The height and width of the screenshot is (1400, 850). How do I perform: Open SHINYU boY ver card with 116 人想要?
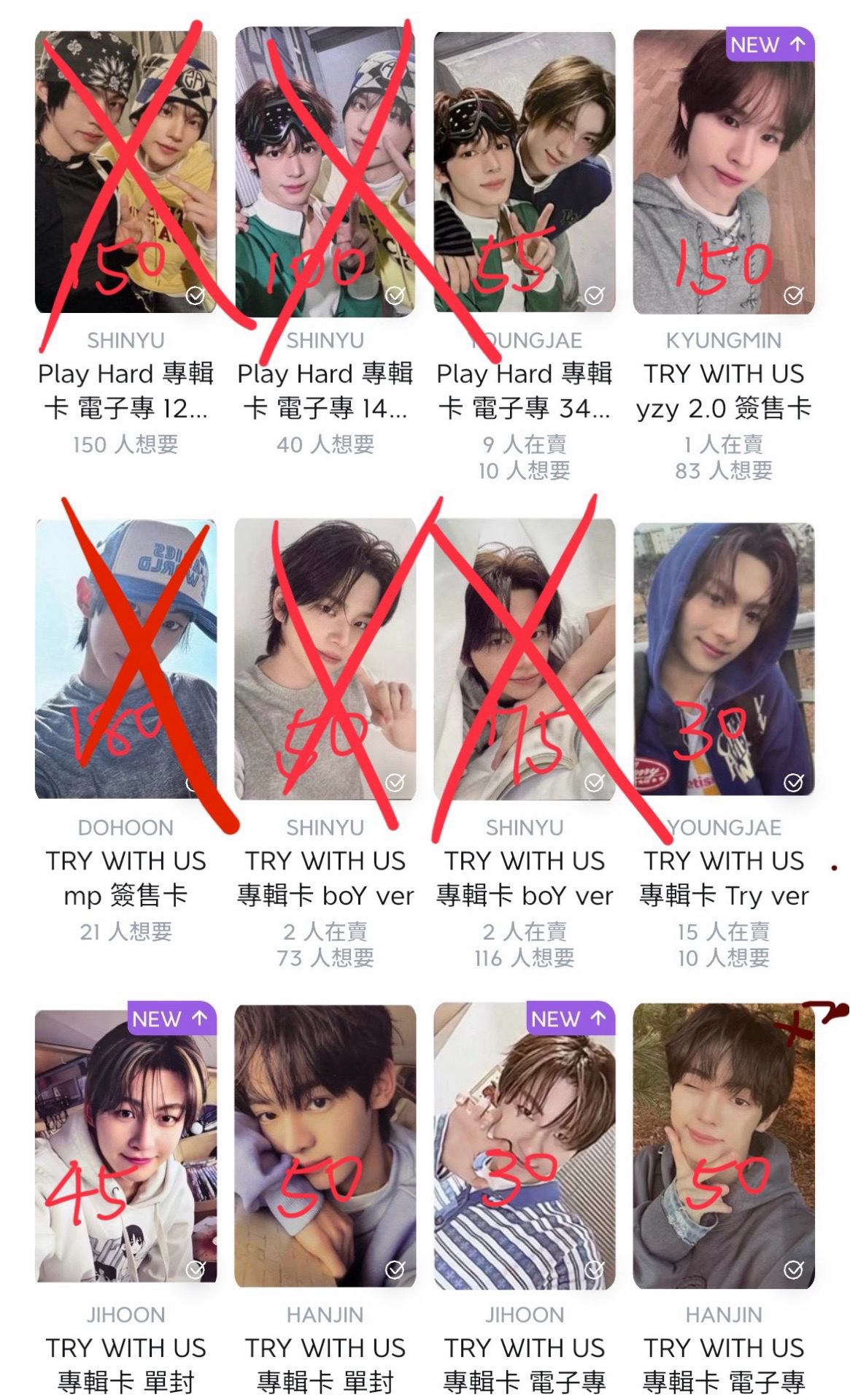[x=524, y=659]
